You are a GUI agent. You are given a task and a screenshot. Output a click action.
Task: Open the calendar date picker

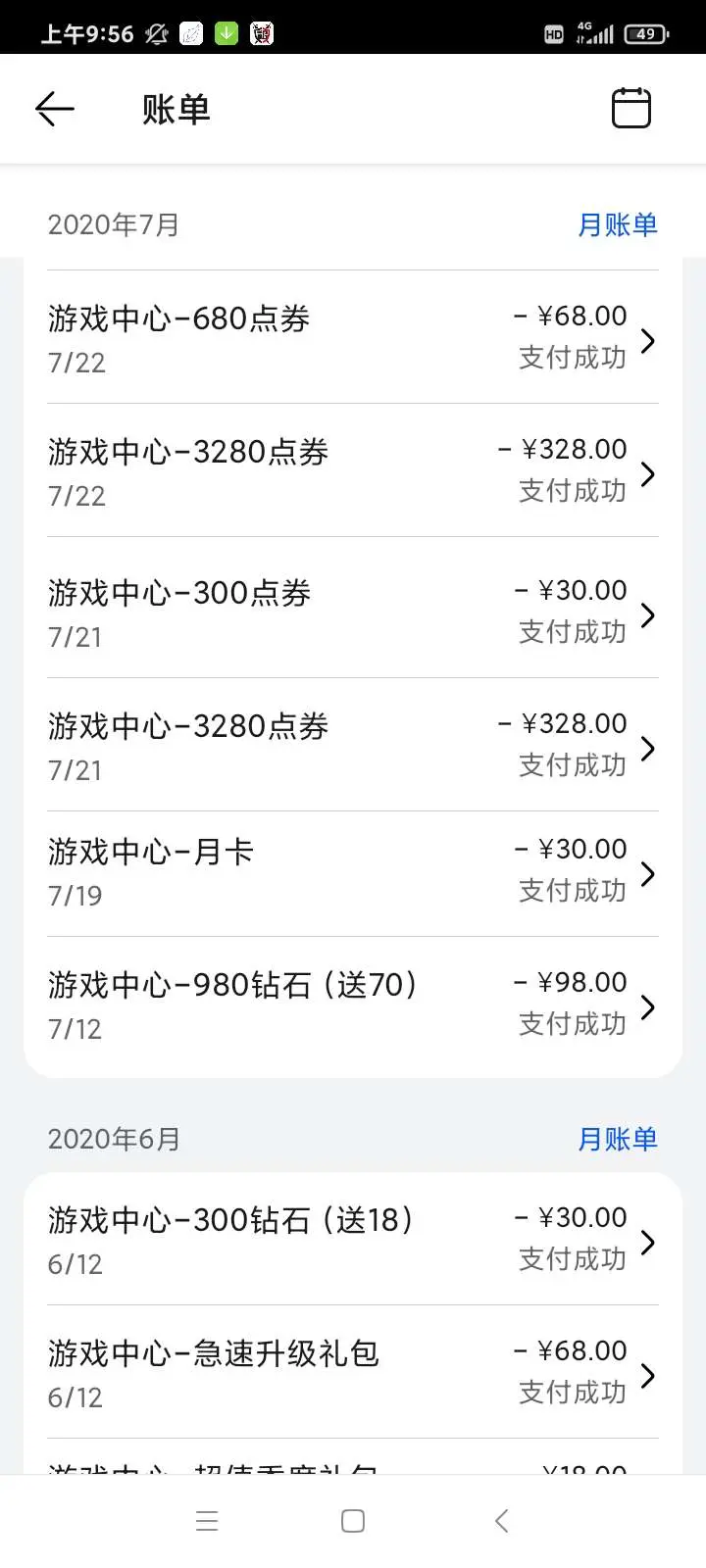630,108
